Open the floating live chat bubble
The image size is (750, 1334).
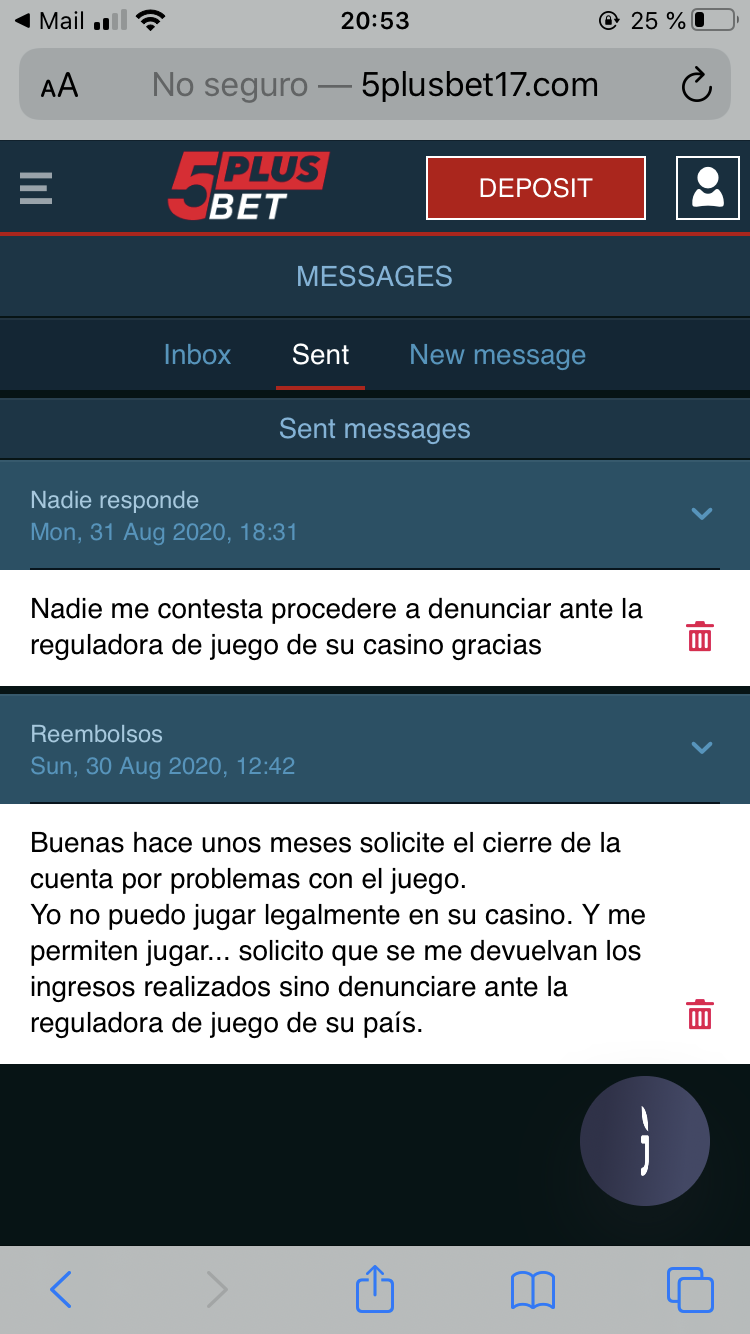pos(645,1141)
